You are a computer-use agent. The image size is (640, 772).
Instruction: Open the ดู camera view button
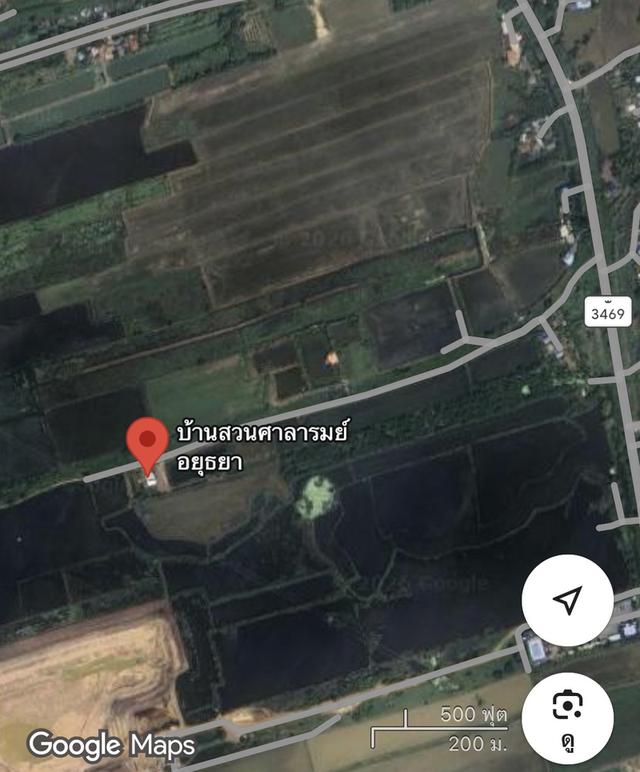[x=567, y=718]
